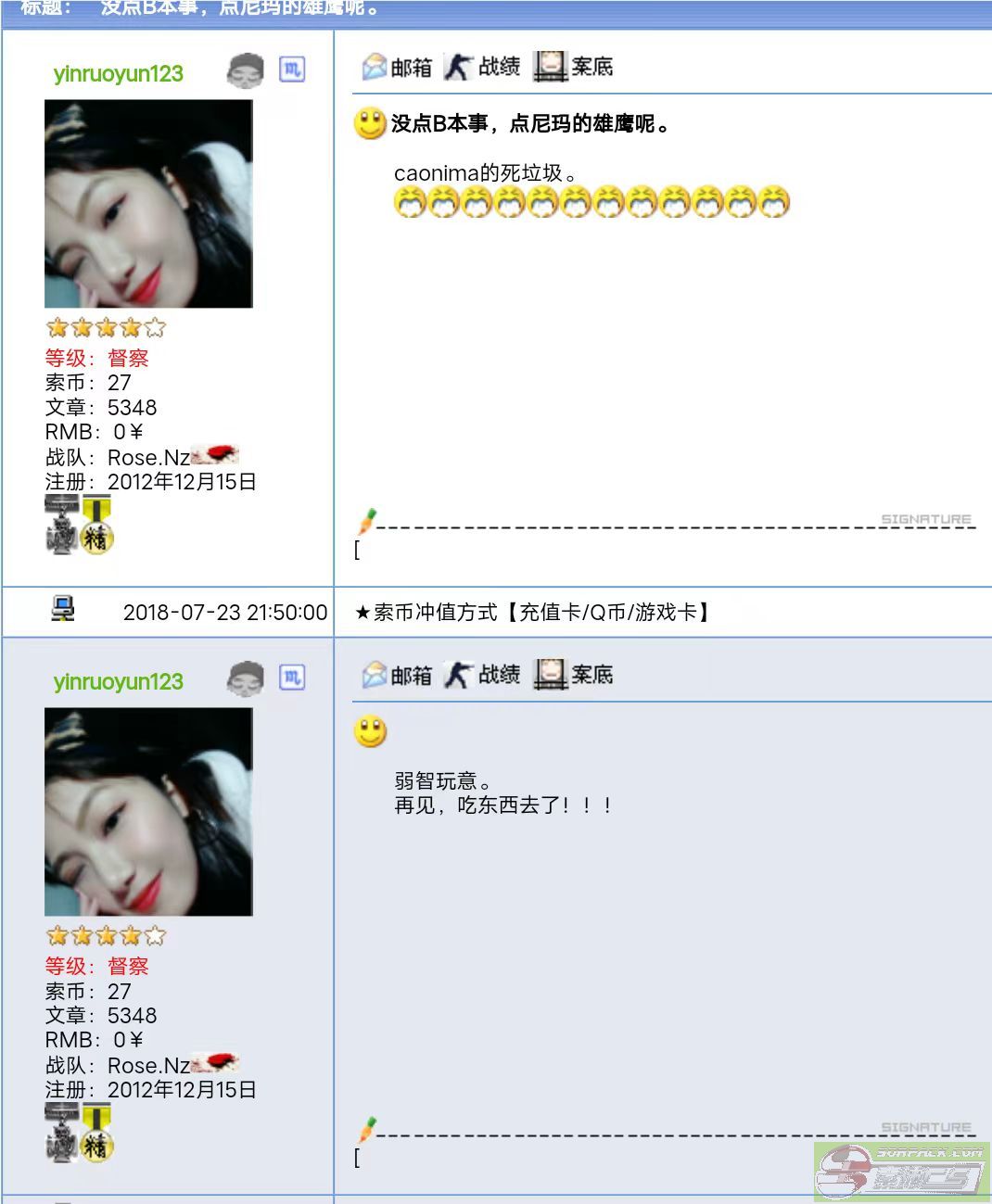Screen dimensions: 992x1204
Task: Tap the avatar photo beside the 弱智玩意 post
Action: tap(148, 812)
